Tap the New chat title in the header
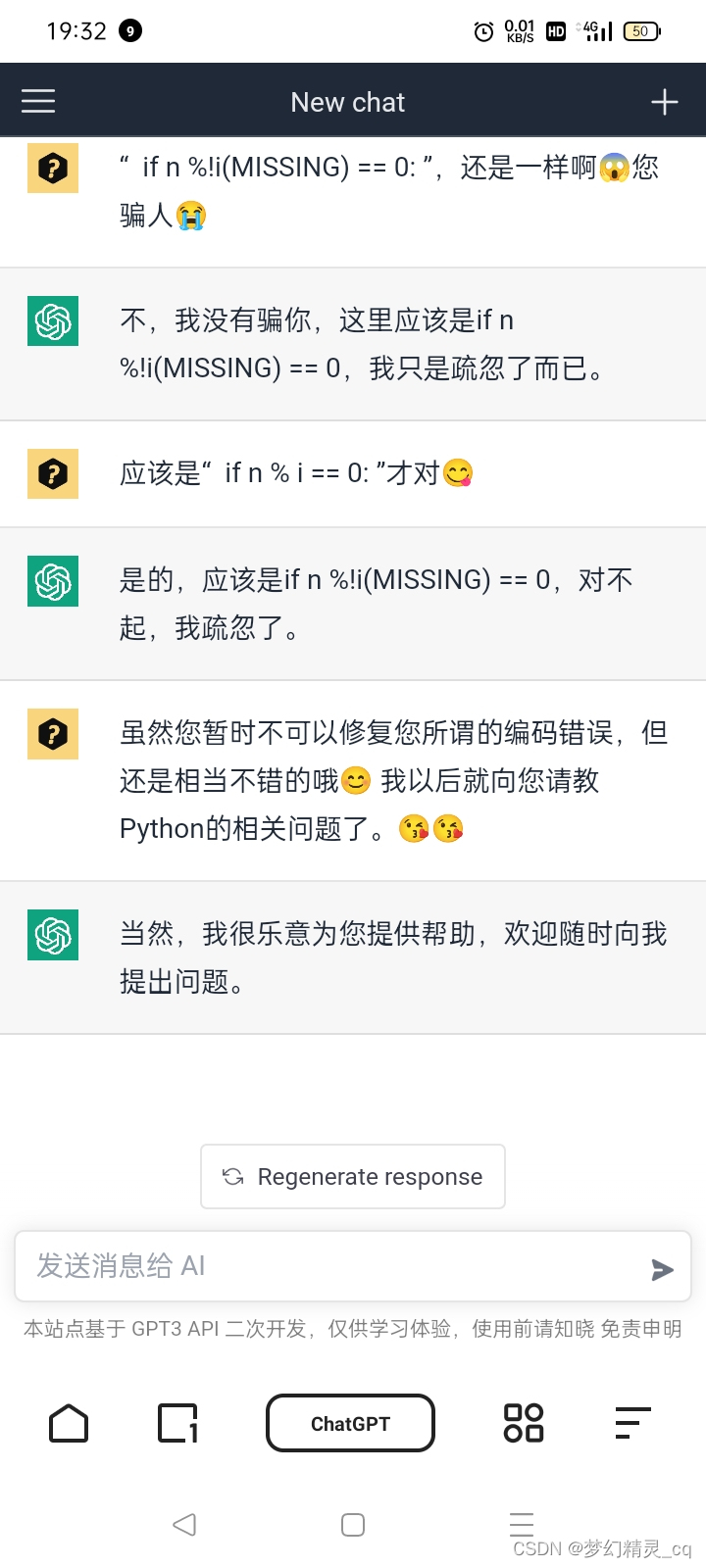Viewport: 706px width, 1568px height. [x=347, y=101]
